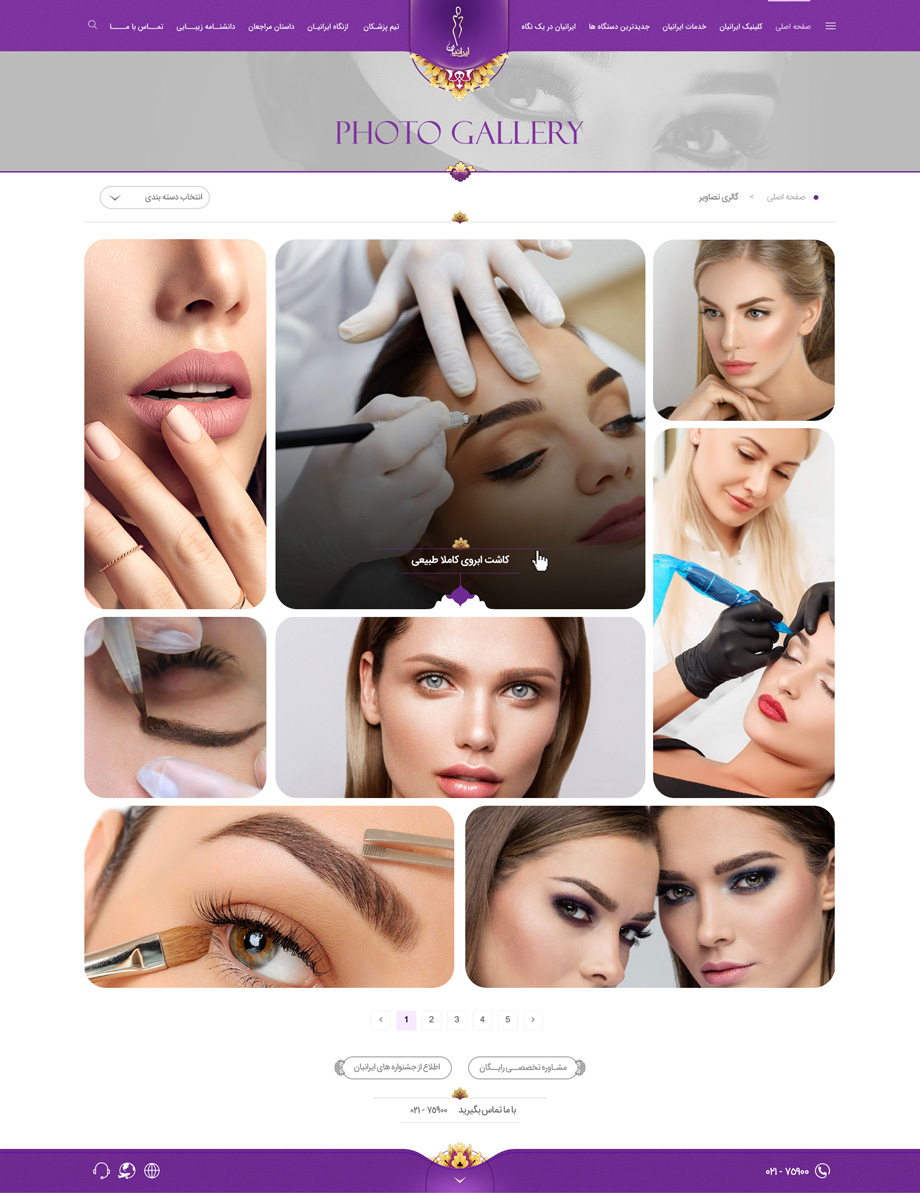This screenshot has height=1193, width=920.
Task: Tap صفحه اصلی breadcrumb link
Action: coord(786,197)
